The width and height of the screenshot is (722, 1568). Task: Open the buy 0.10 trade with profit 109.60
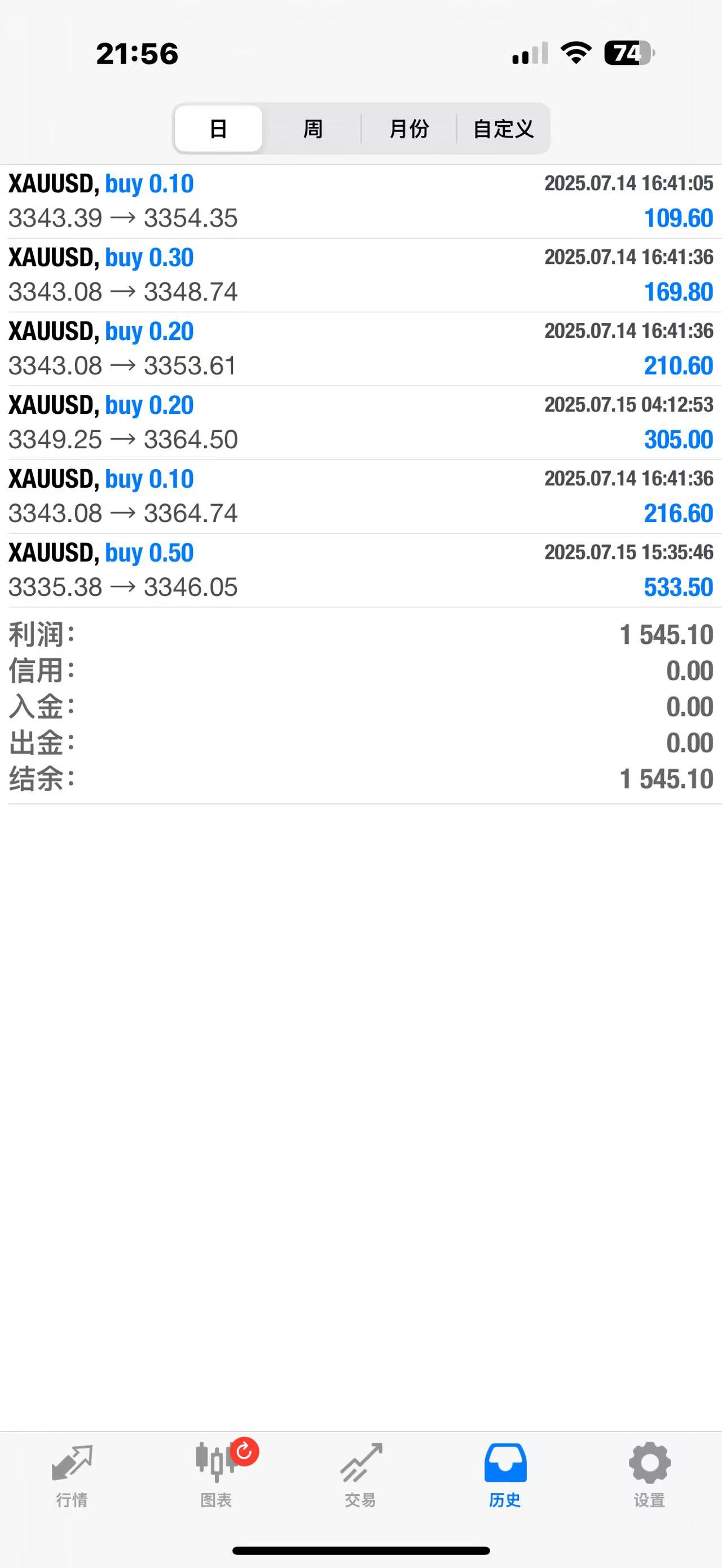point(361,201)
